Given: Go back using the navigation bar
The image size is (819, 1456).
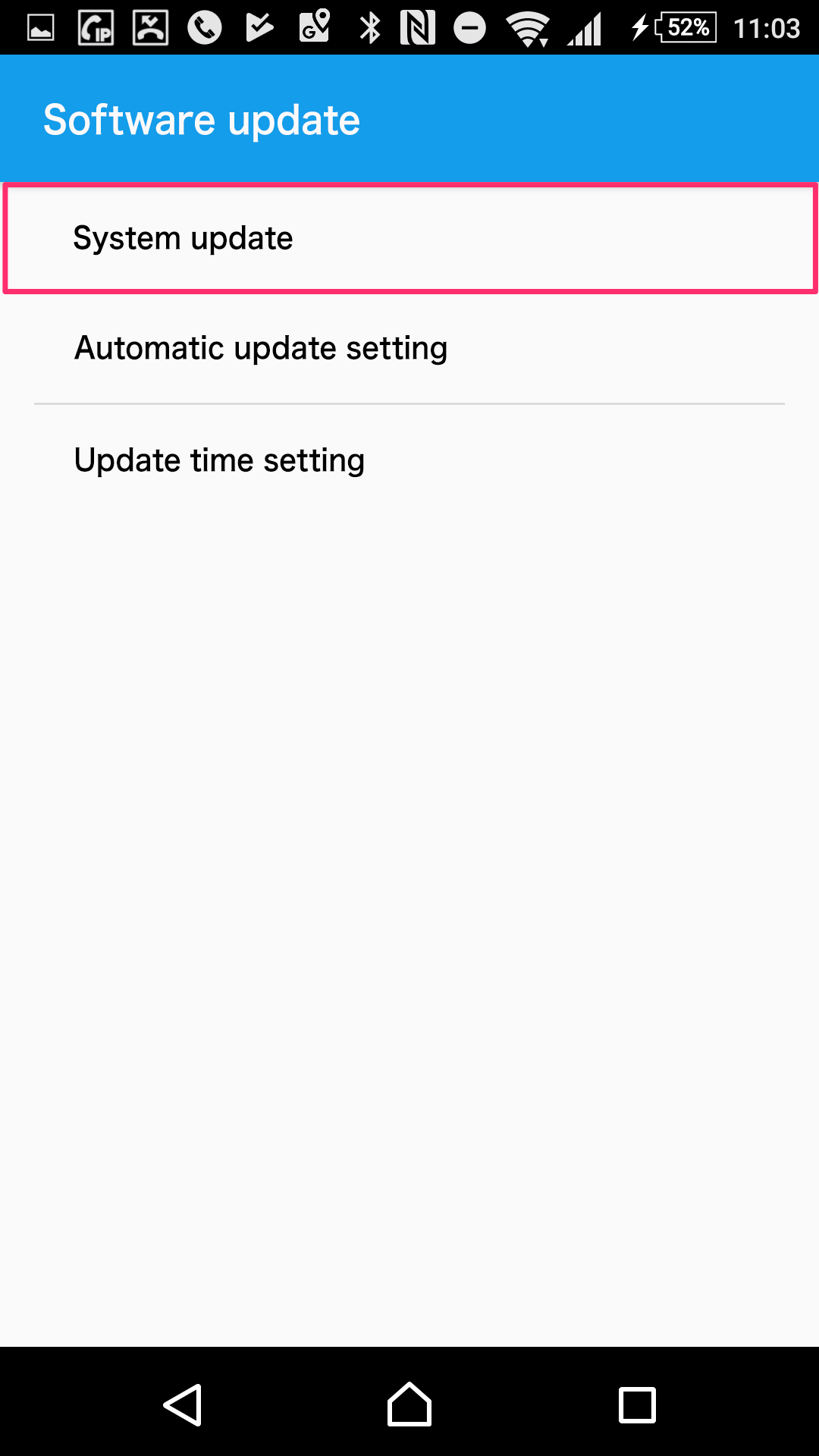Looking at the screenshot, I should tap(183, 1404).
